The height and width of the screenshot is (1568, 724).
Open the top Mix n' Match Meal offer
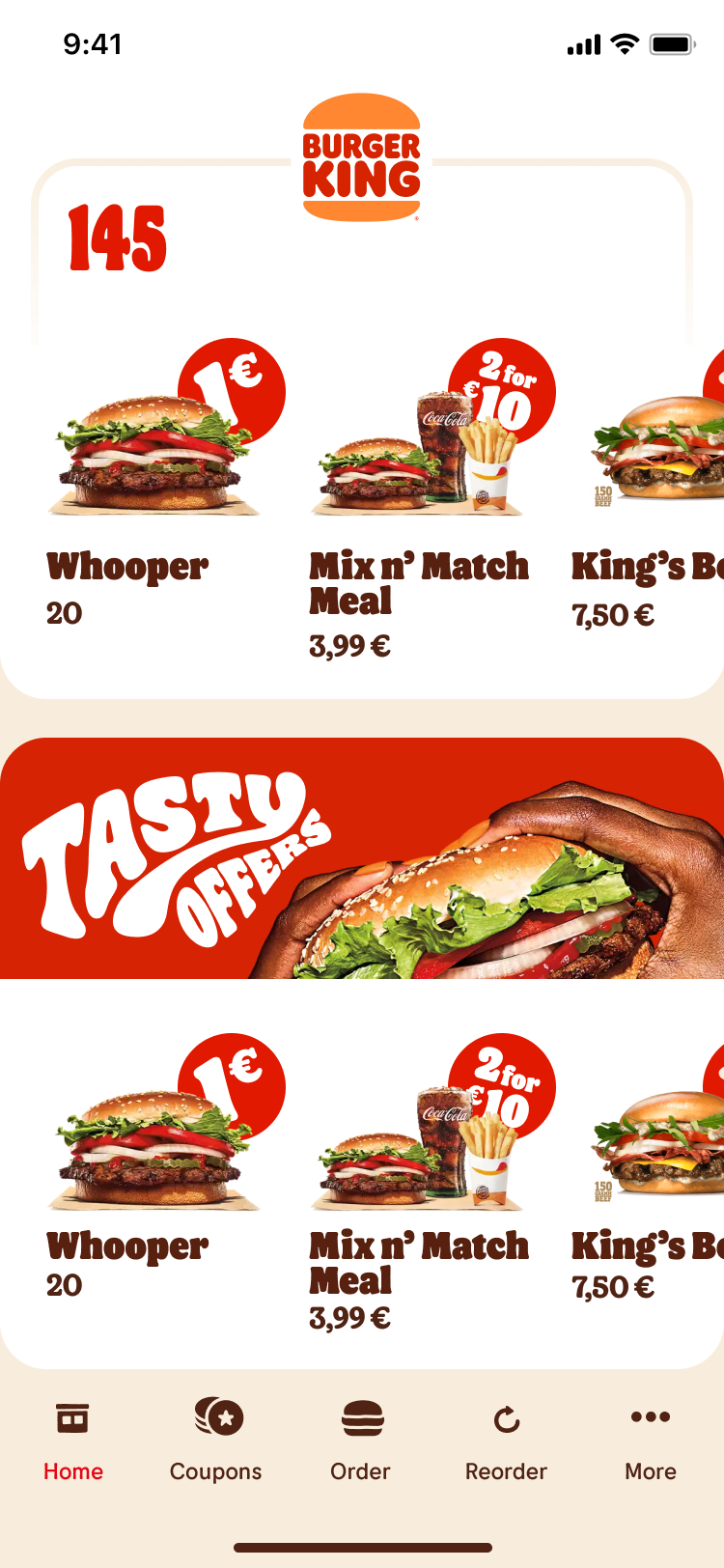[420, 492]
